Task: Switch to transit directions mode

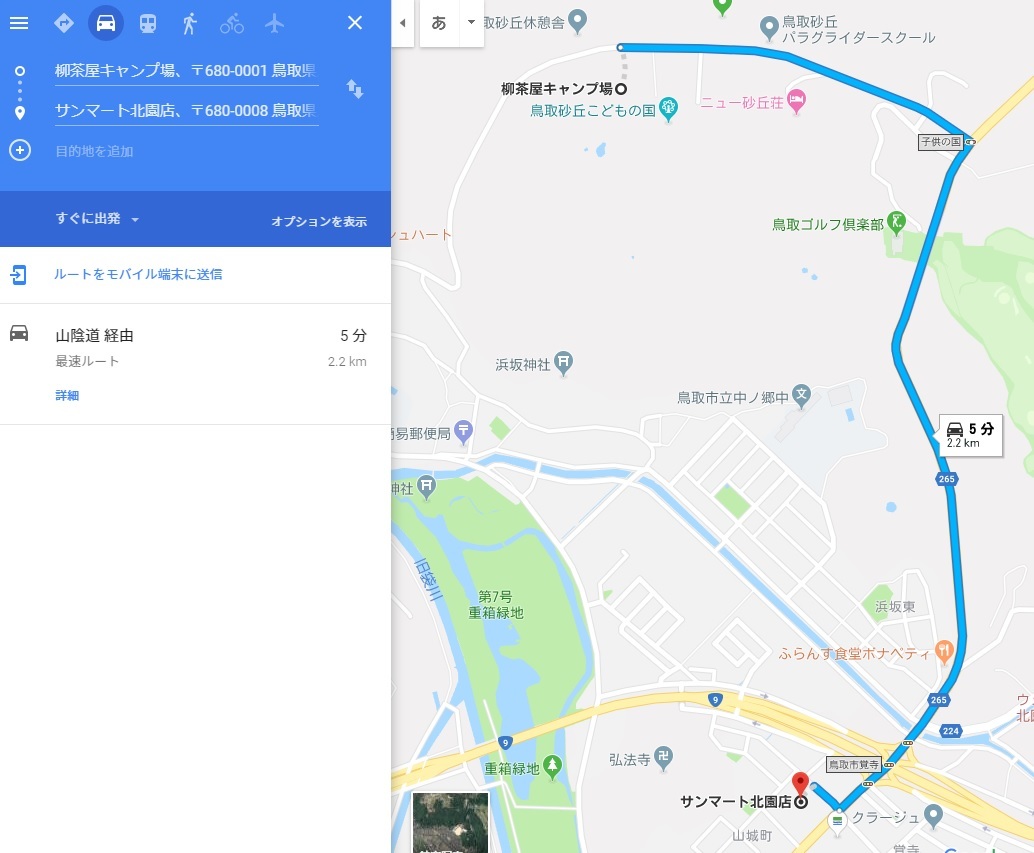Action: [147, 23]
